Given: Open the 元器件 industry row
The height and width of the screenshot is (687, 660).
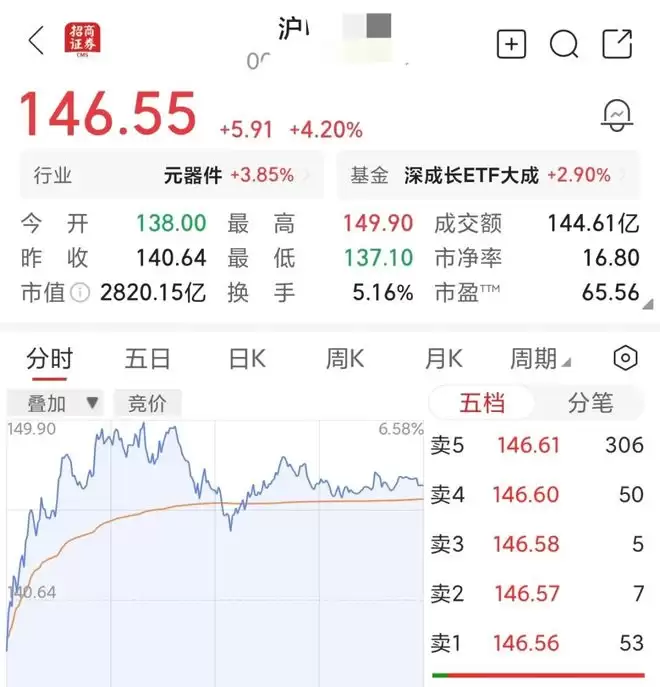Looking at the screenshot, I should click(x=172, y=176).
